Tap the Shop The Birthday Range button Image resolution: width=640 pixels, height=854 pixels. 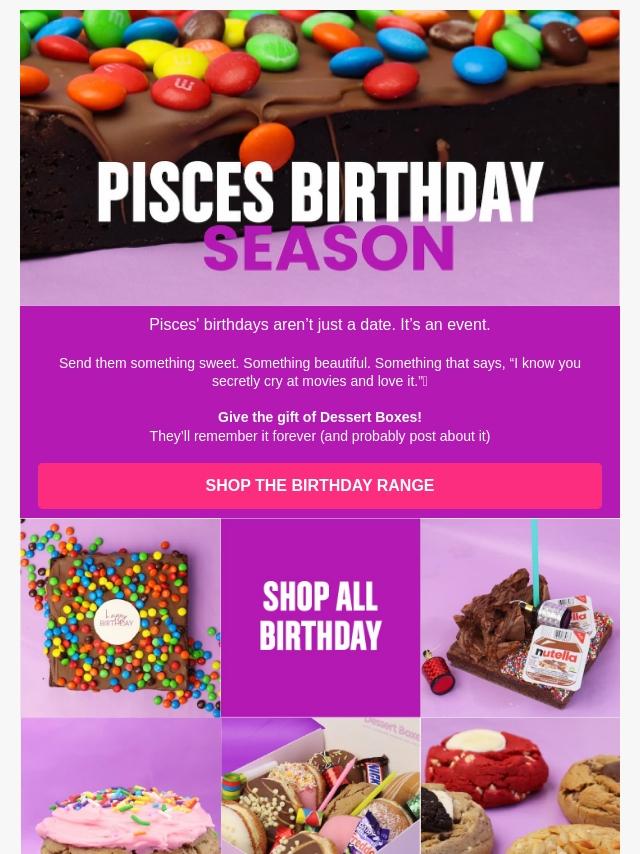coord(320,486)
